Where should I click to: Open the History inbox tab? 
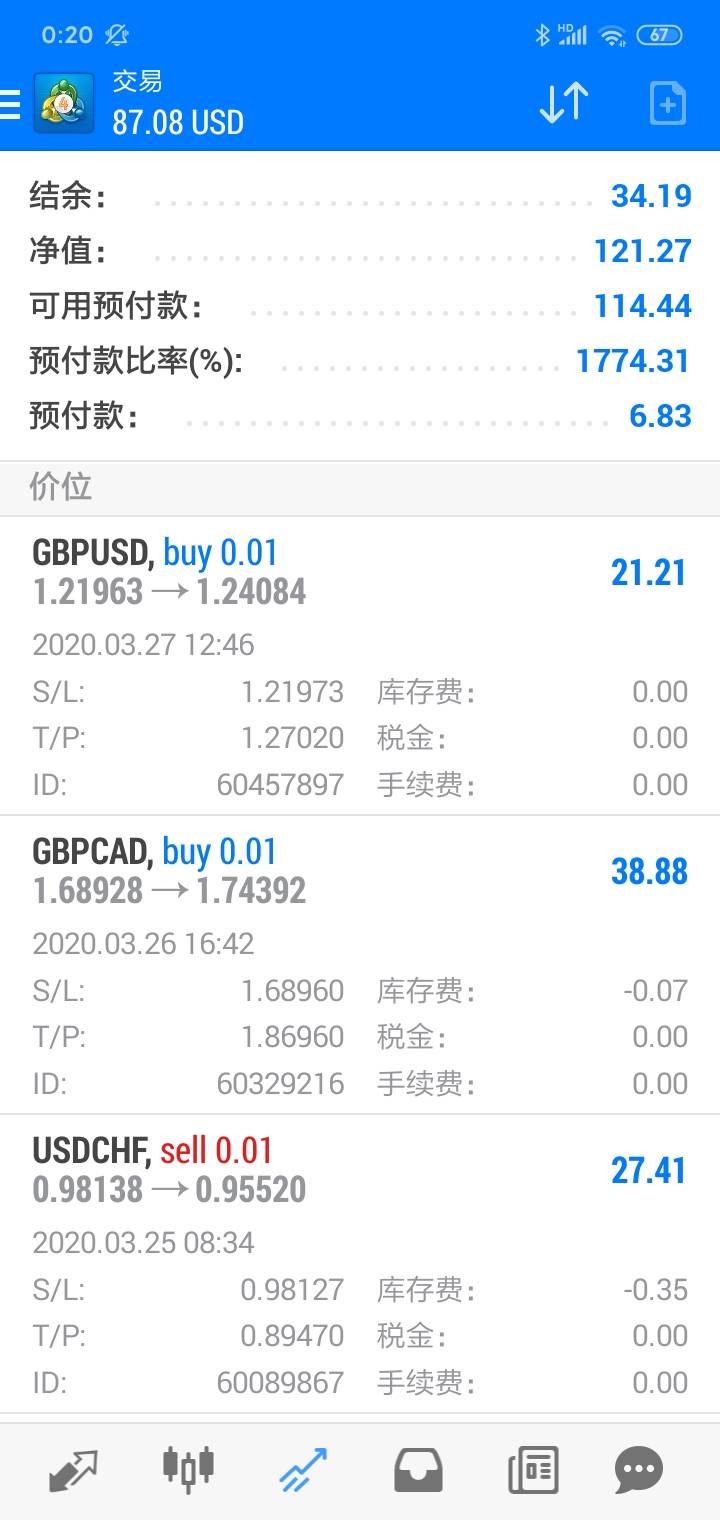point(418,1471)
